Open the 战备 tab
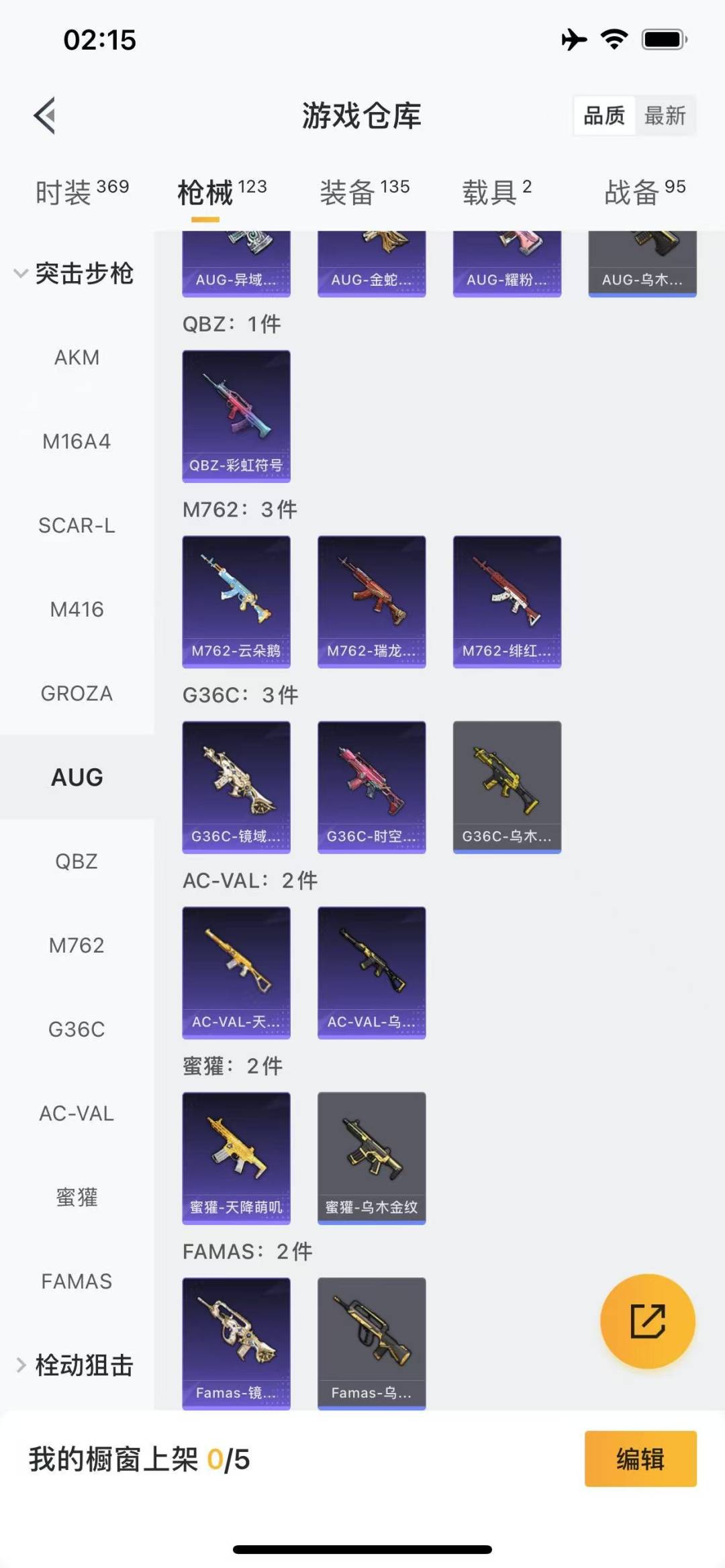Image resolution: width=725 pixels, height=1568 pixels. coord(644,193)
